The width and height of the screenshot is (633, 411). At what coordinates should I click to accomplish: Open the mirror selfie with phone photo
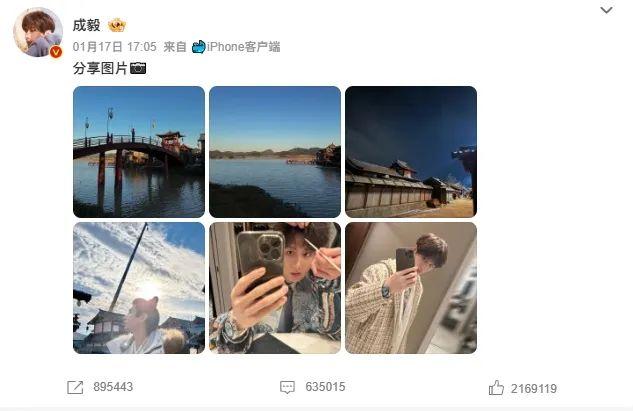pos(275,288)
